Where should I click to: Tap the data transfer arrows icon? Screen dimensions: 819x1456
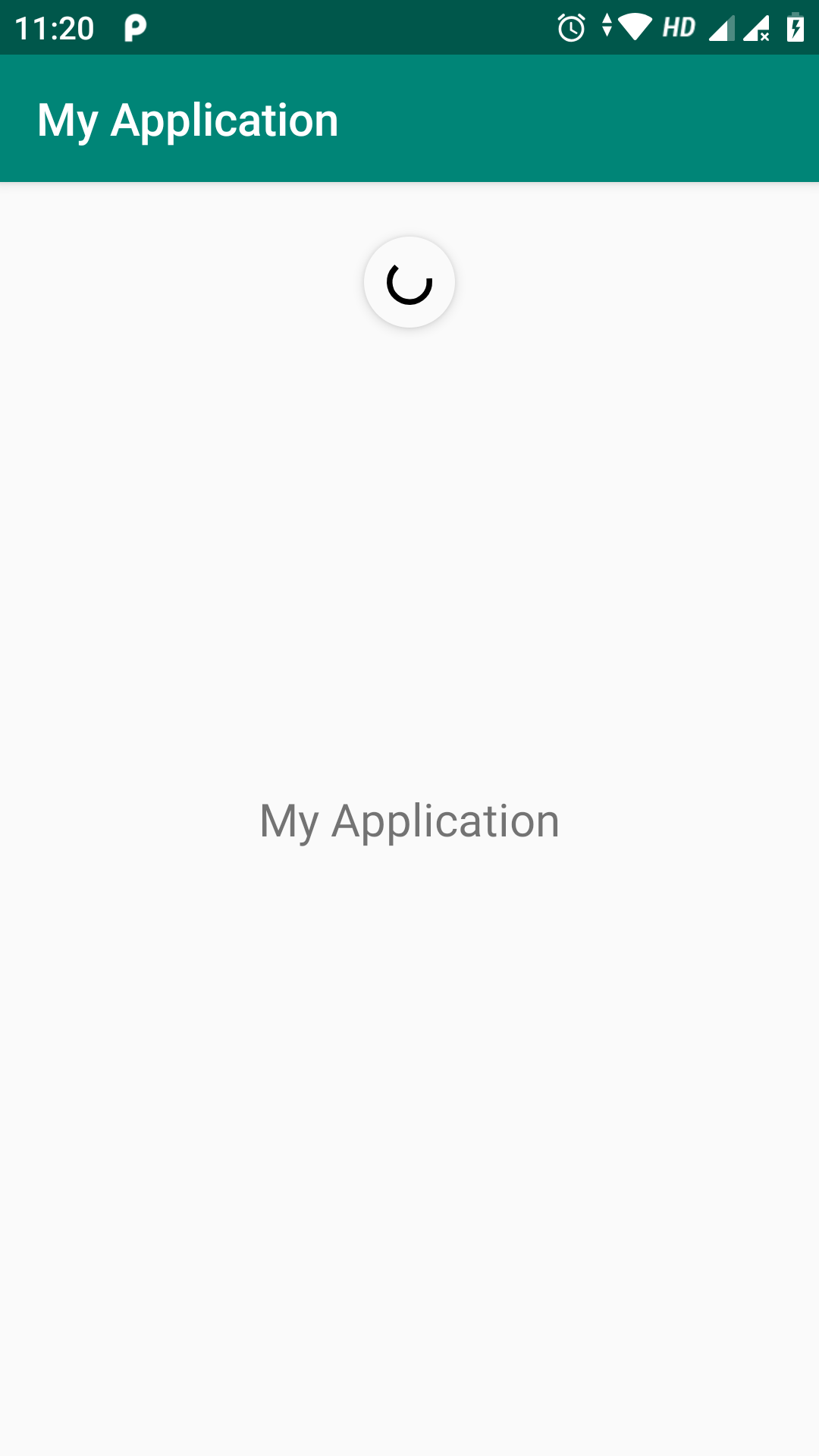click(607, 27)
